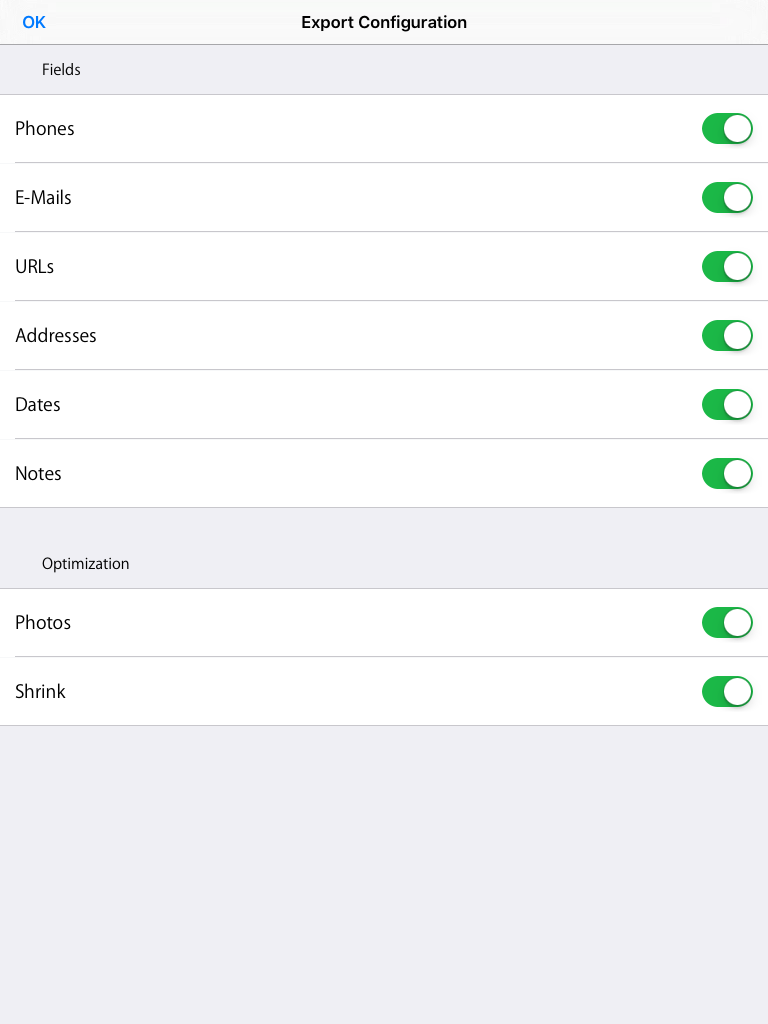Image resolution: width=768 pixels, height=1024 pixels.
Task: Switch off the Photos optimization toggle
Action: pyautogui.click(x=727, y=623)
